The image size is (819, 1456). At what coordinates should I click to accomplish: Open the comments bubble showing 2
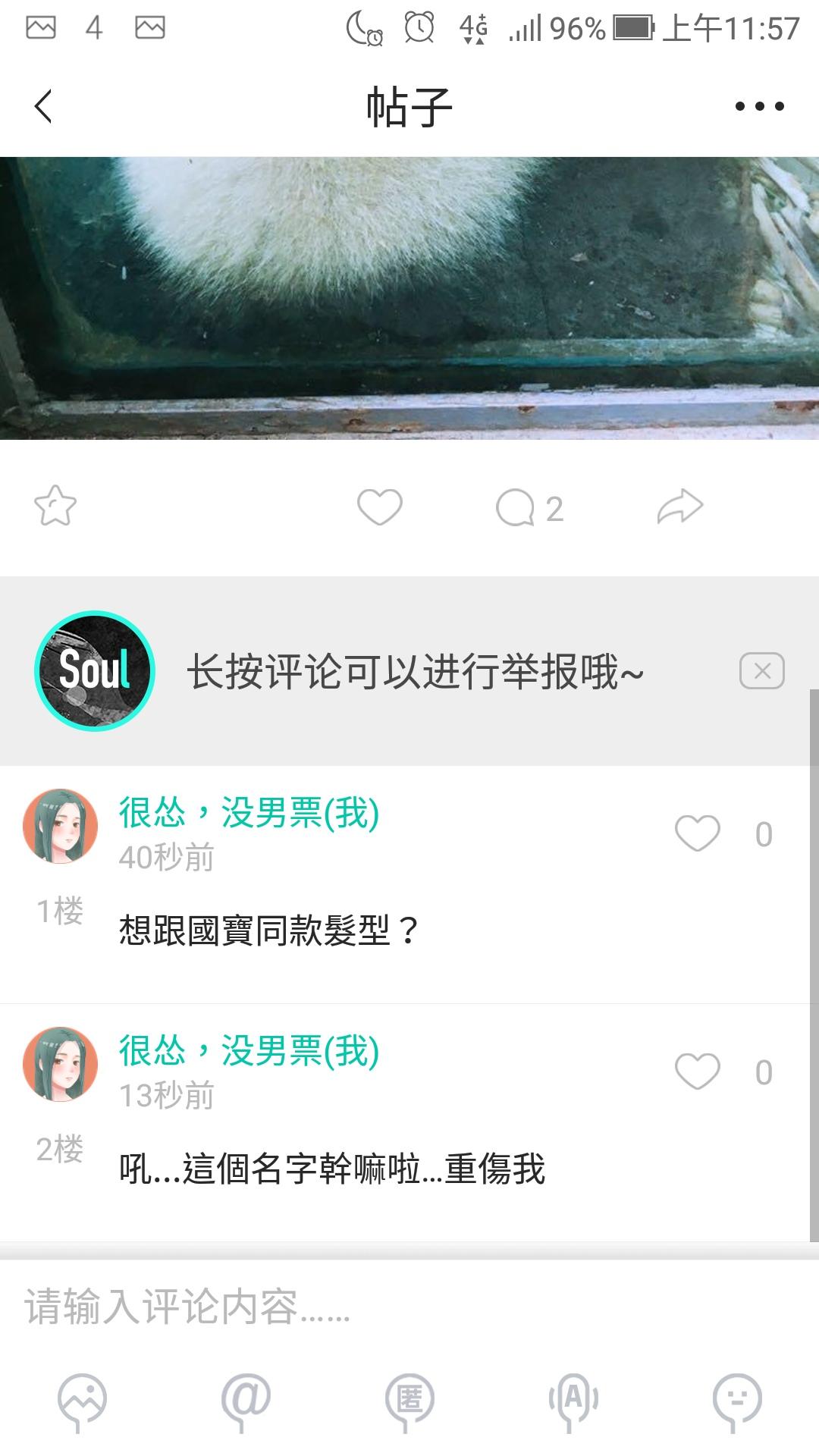pyautogui.click(x=529, y=508)
